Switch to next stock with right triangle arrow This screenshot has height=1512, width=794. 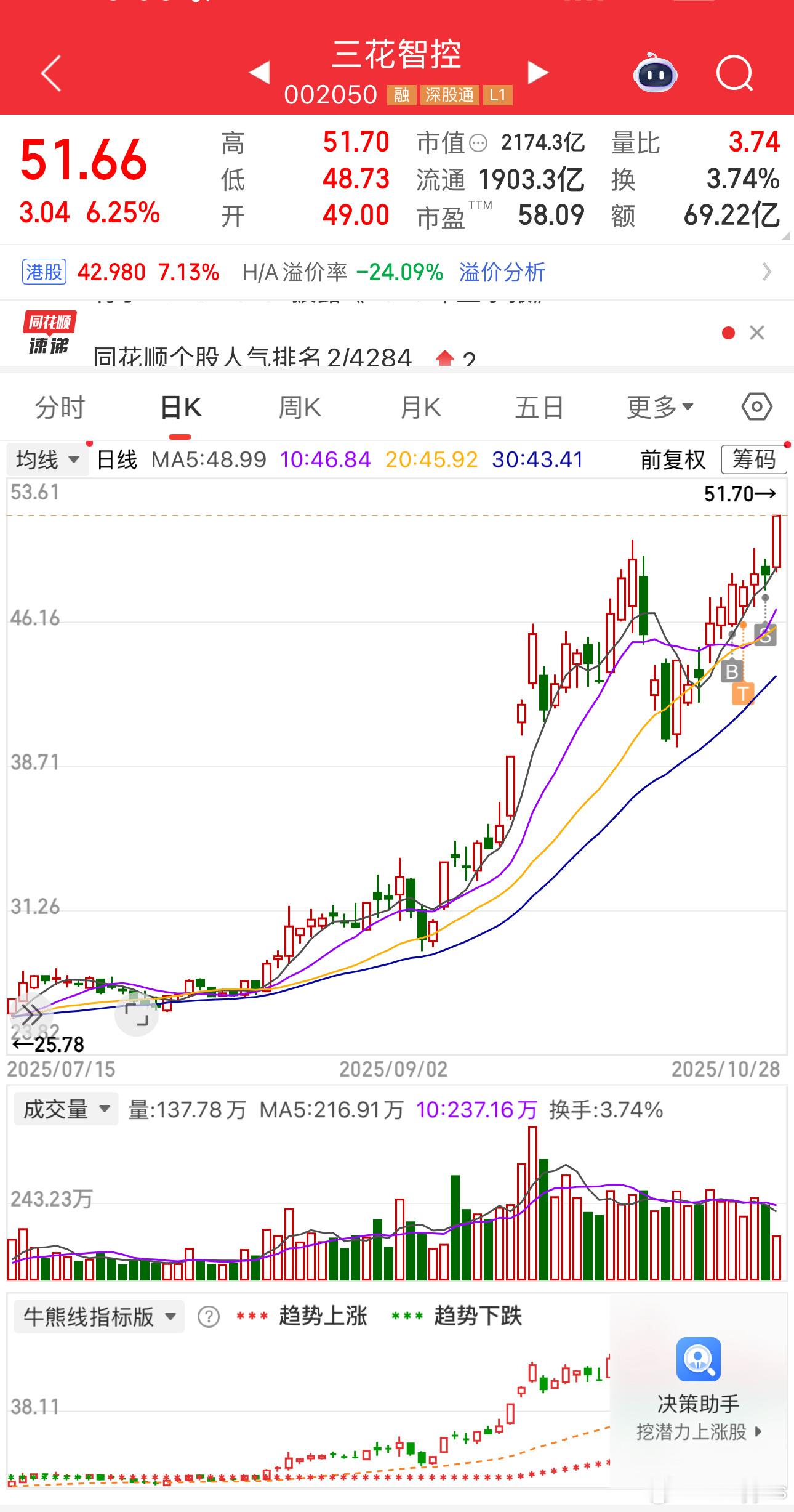pyautogui.click(x=537, y=72)
